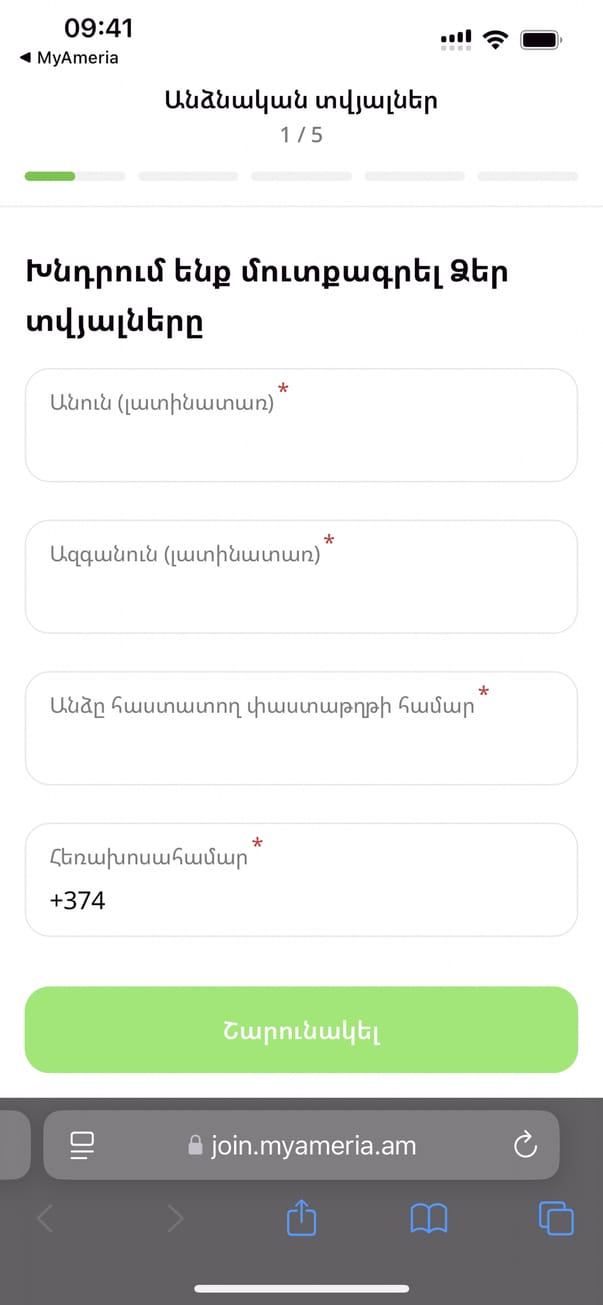
Task: Tap the Անուն (first name) field
Action: coord(301,425)
